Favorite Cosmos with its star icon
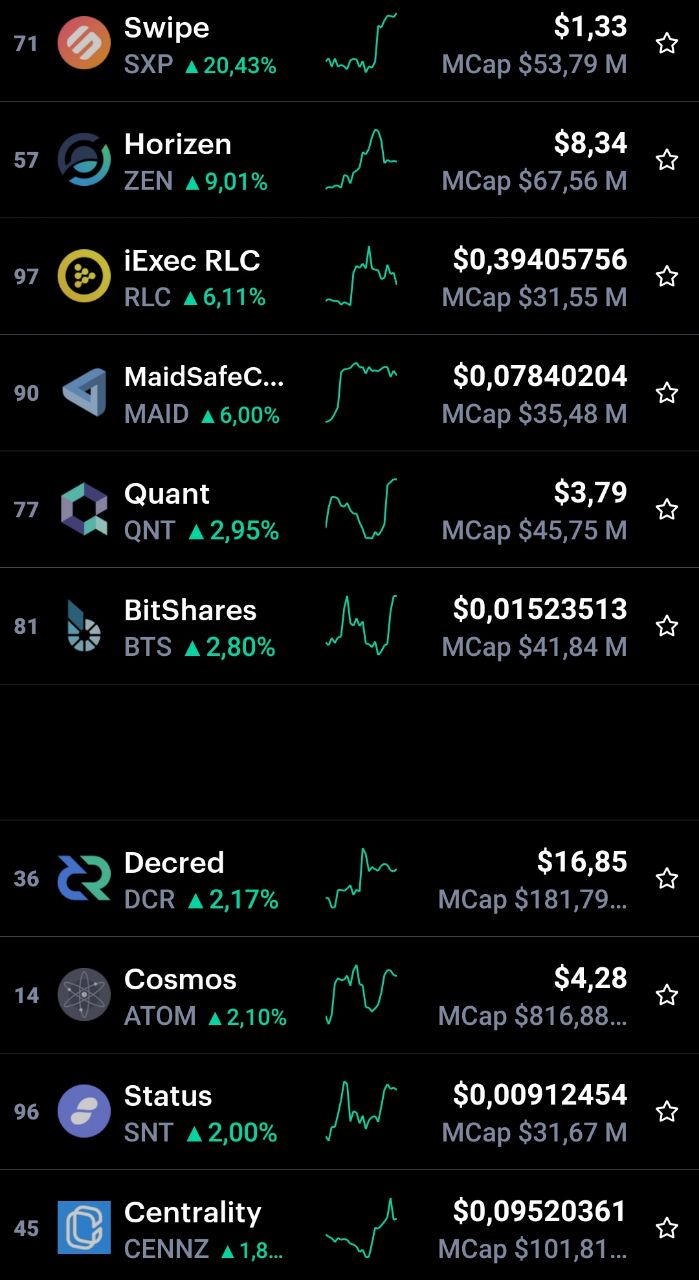The width and height of the screenshot is (699, 1280). 667,995
